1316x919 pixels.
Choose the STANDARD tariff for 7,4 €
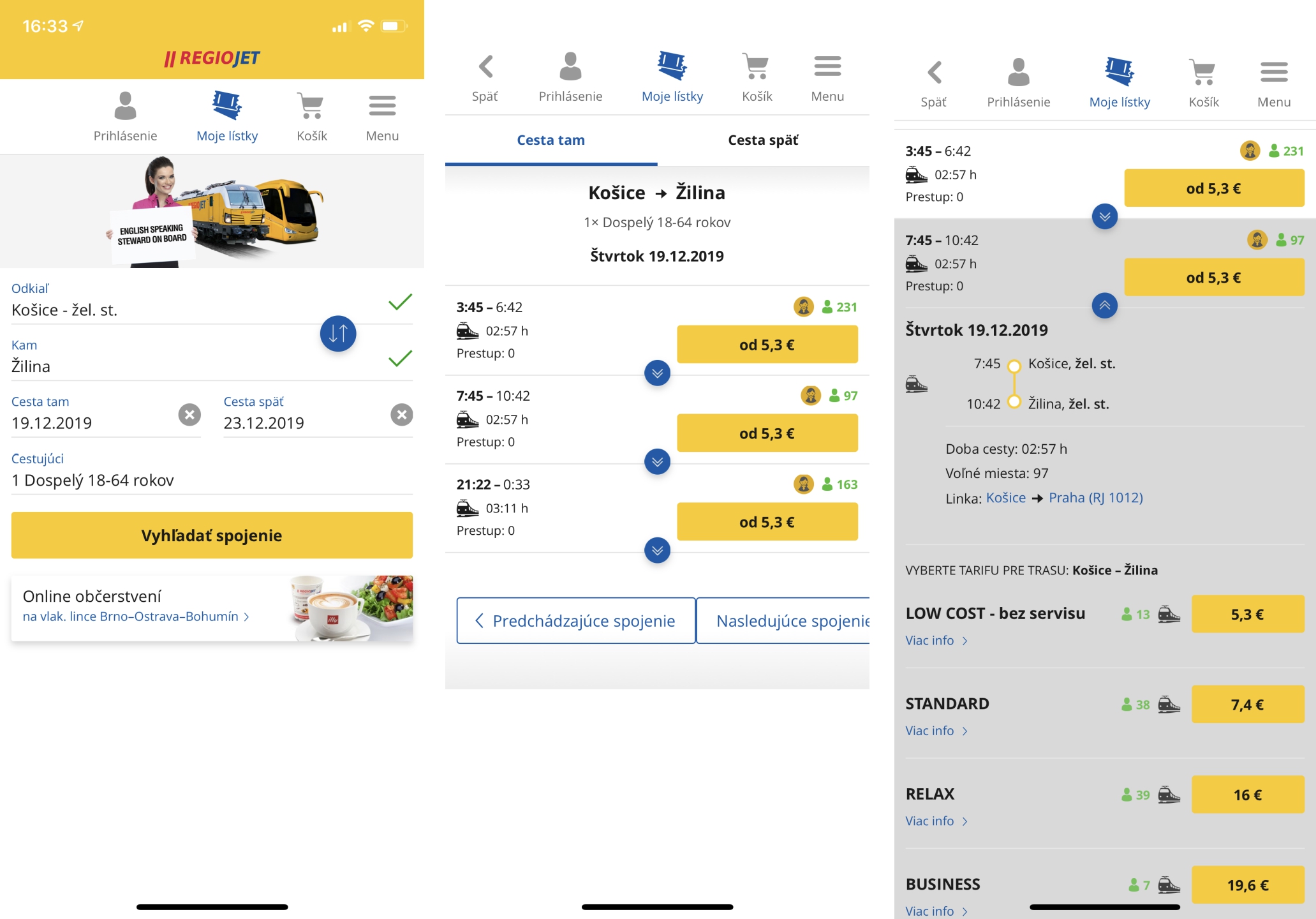[x=1247, y=704]
